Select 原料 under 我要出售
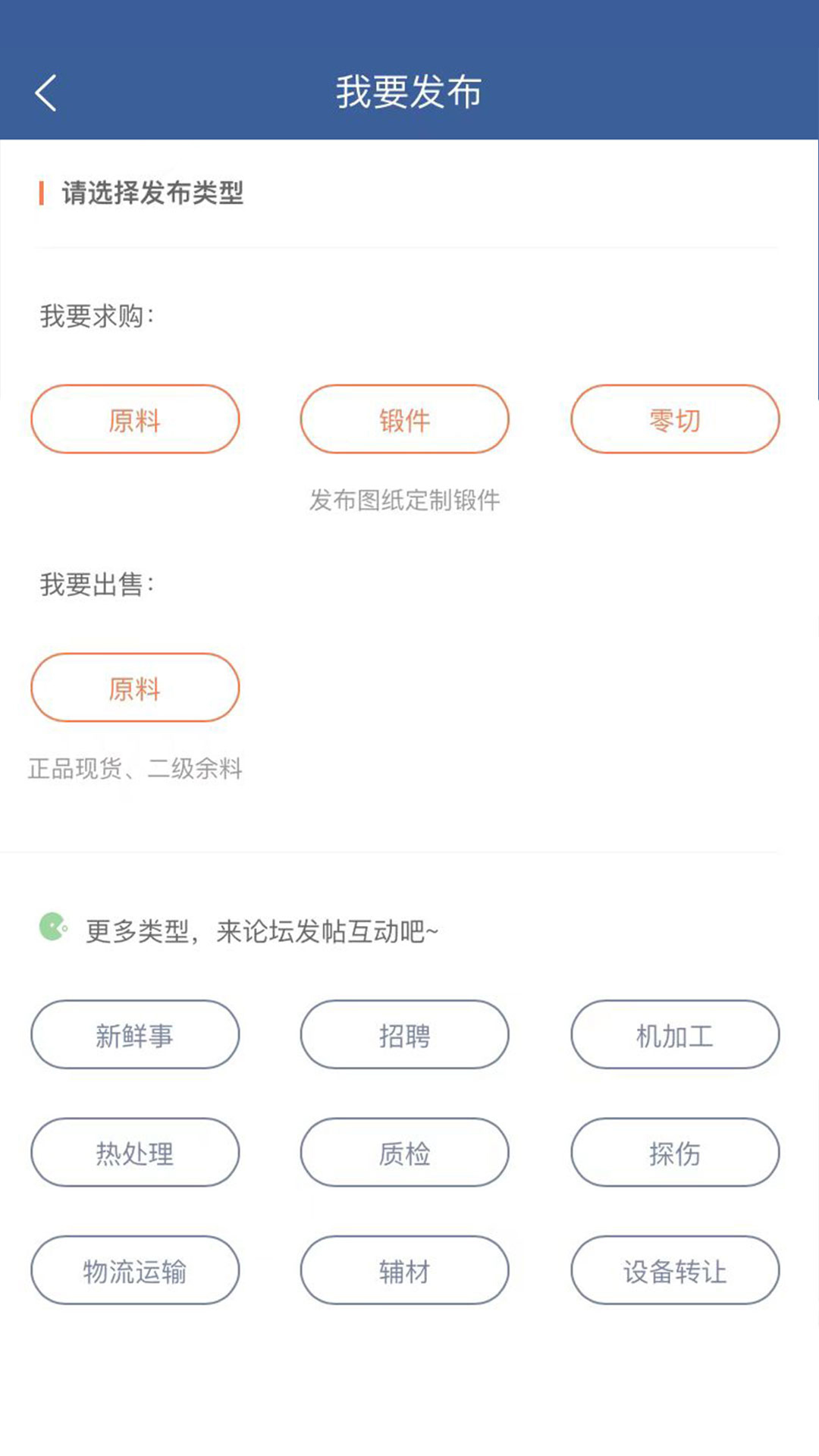 135,688
